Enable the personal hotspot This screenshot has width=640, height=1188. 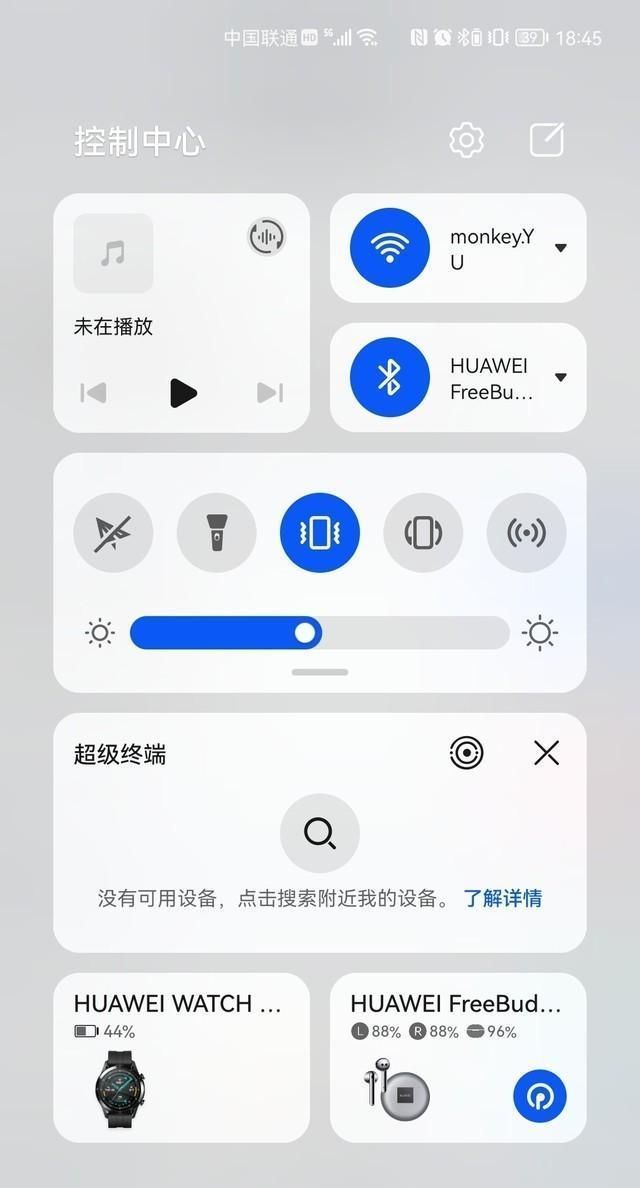pyautogui.click(x=526, y=533)
